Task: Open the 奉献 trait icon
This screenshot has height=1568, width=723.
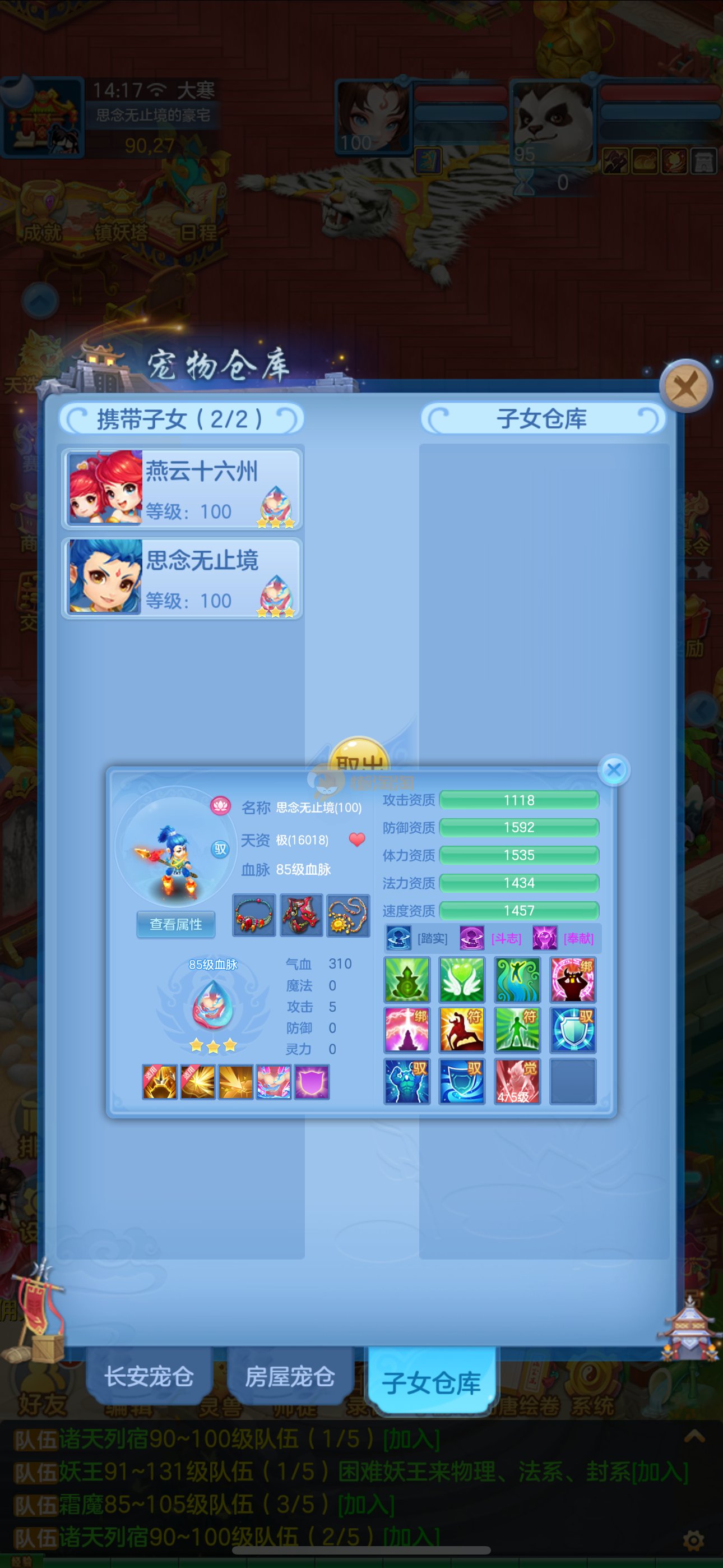Action: pos(545,938)
